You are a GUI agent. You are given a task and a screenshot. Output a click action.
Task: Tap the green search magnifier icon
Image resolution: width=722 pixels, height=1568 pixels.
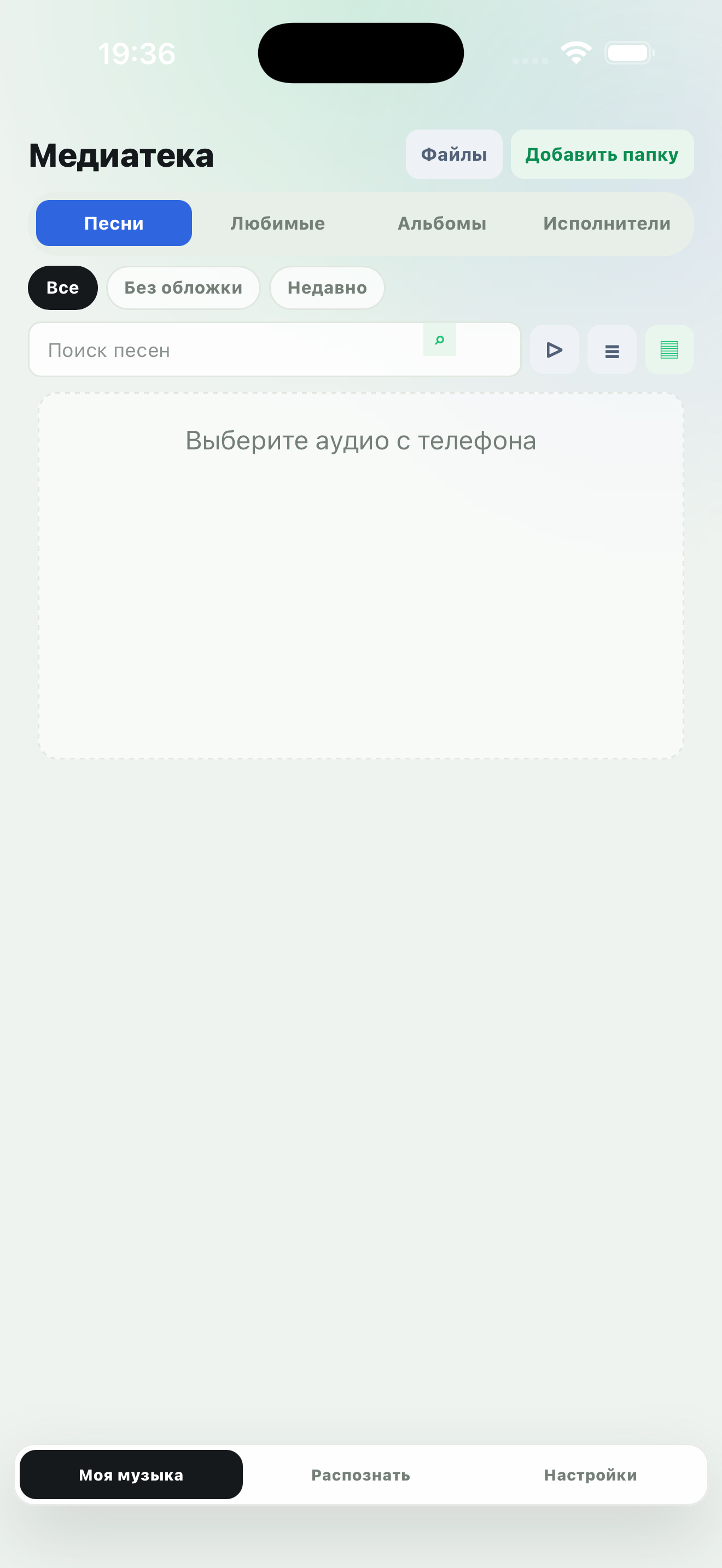(x=440, y=340)
